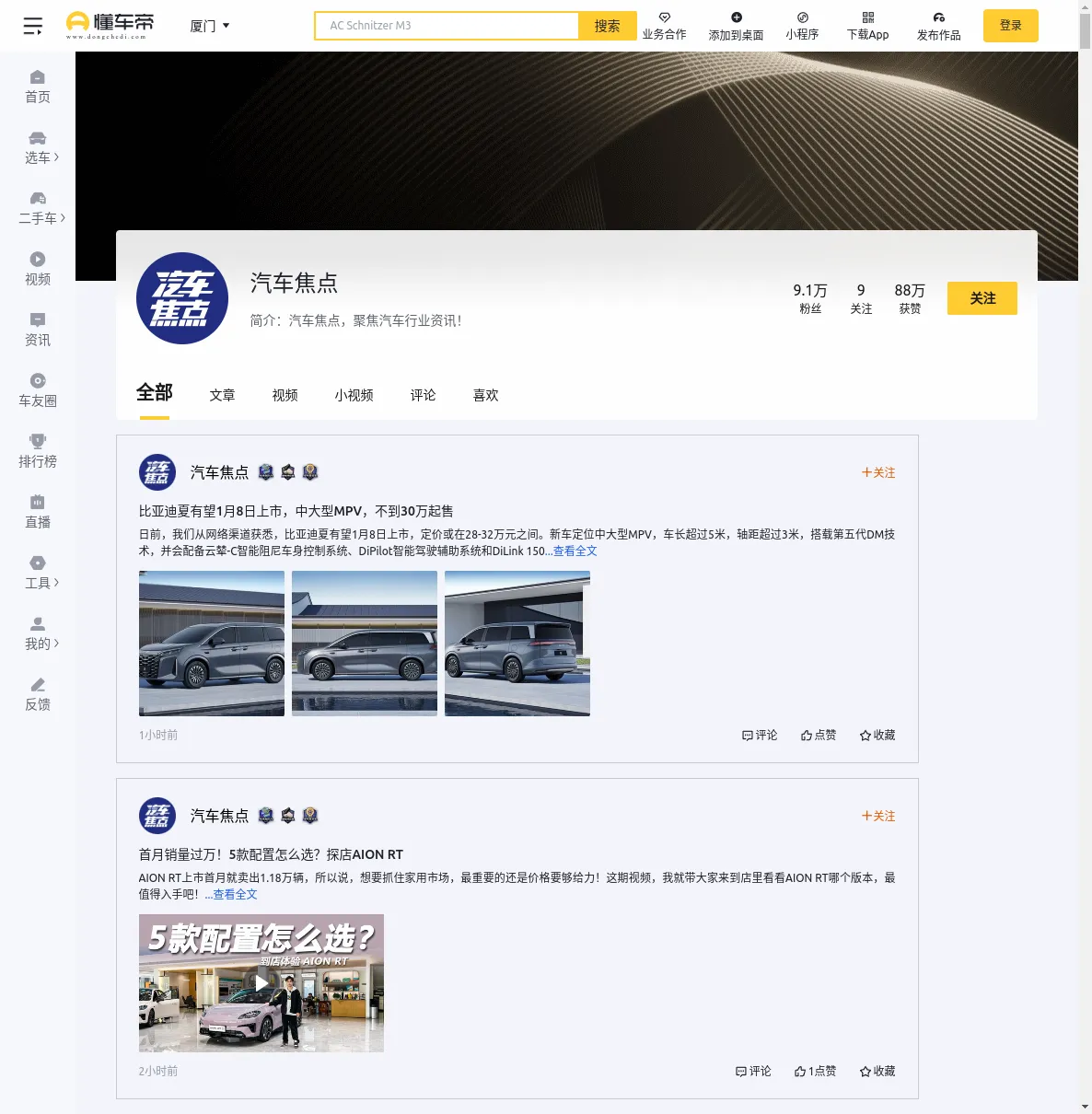This screenshot has height=1114, width=1092.
Task: Follow 汽车焦点 with the yellow 关注 button
Action: (x=982, y=298)
